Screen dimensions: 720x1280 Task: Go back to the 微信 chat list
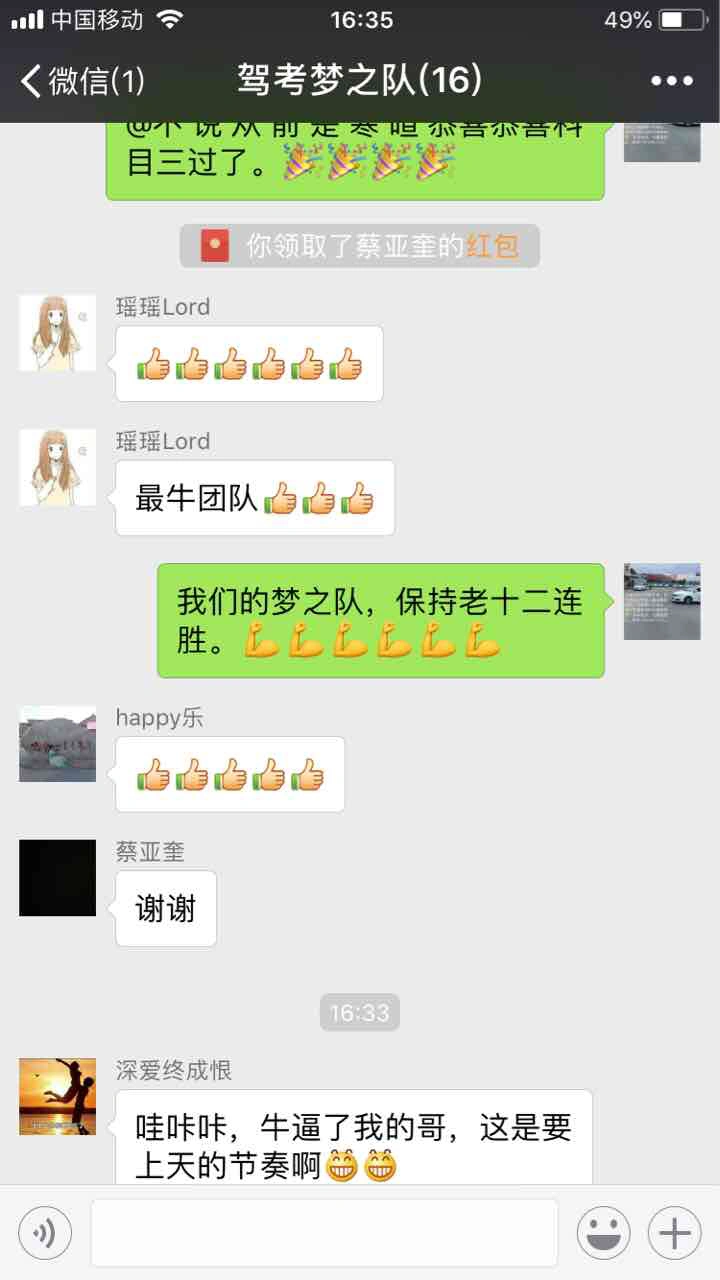82,81
